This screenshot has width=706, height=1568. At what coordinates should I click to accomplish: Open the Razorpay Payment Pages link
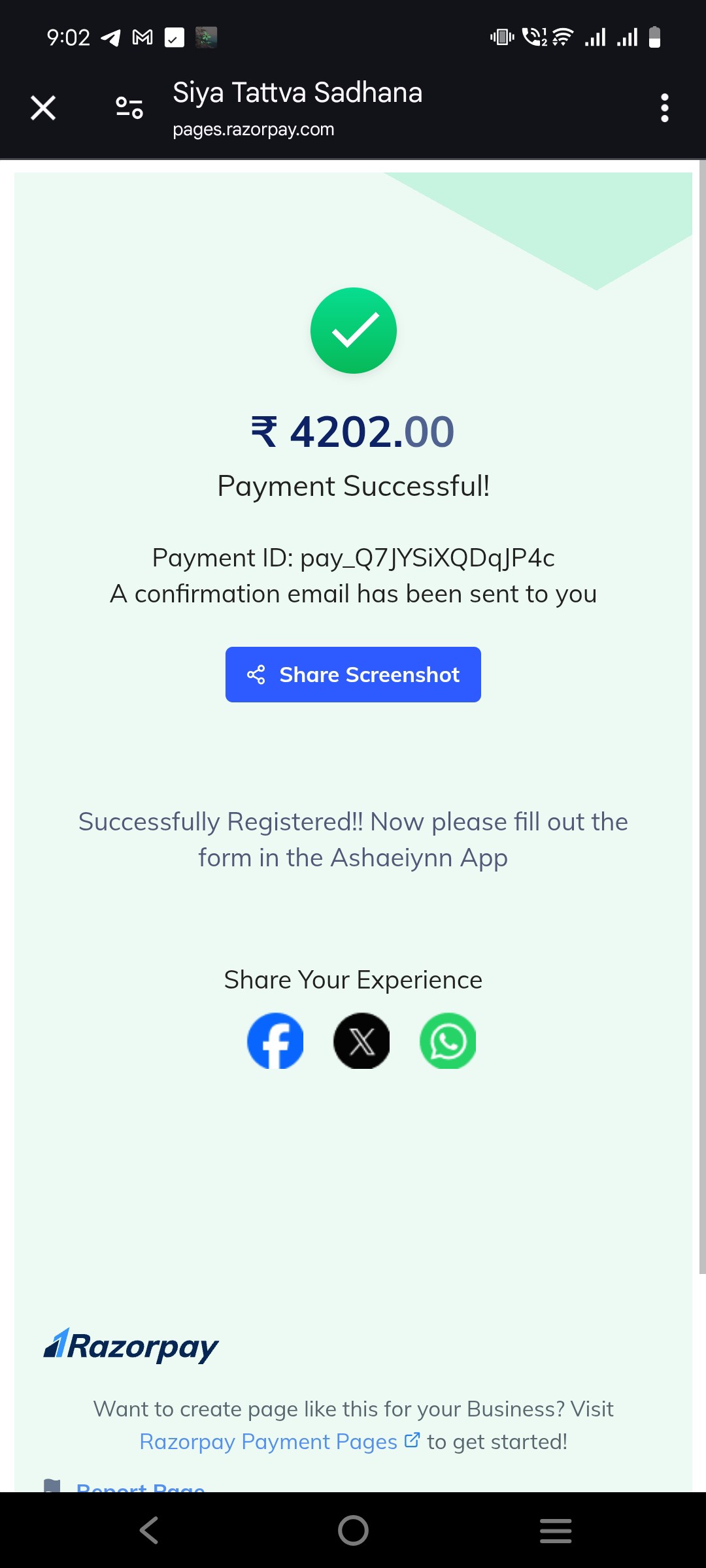[x=279, y=1441]
